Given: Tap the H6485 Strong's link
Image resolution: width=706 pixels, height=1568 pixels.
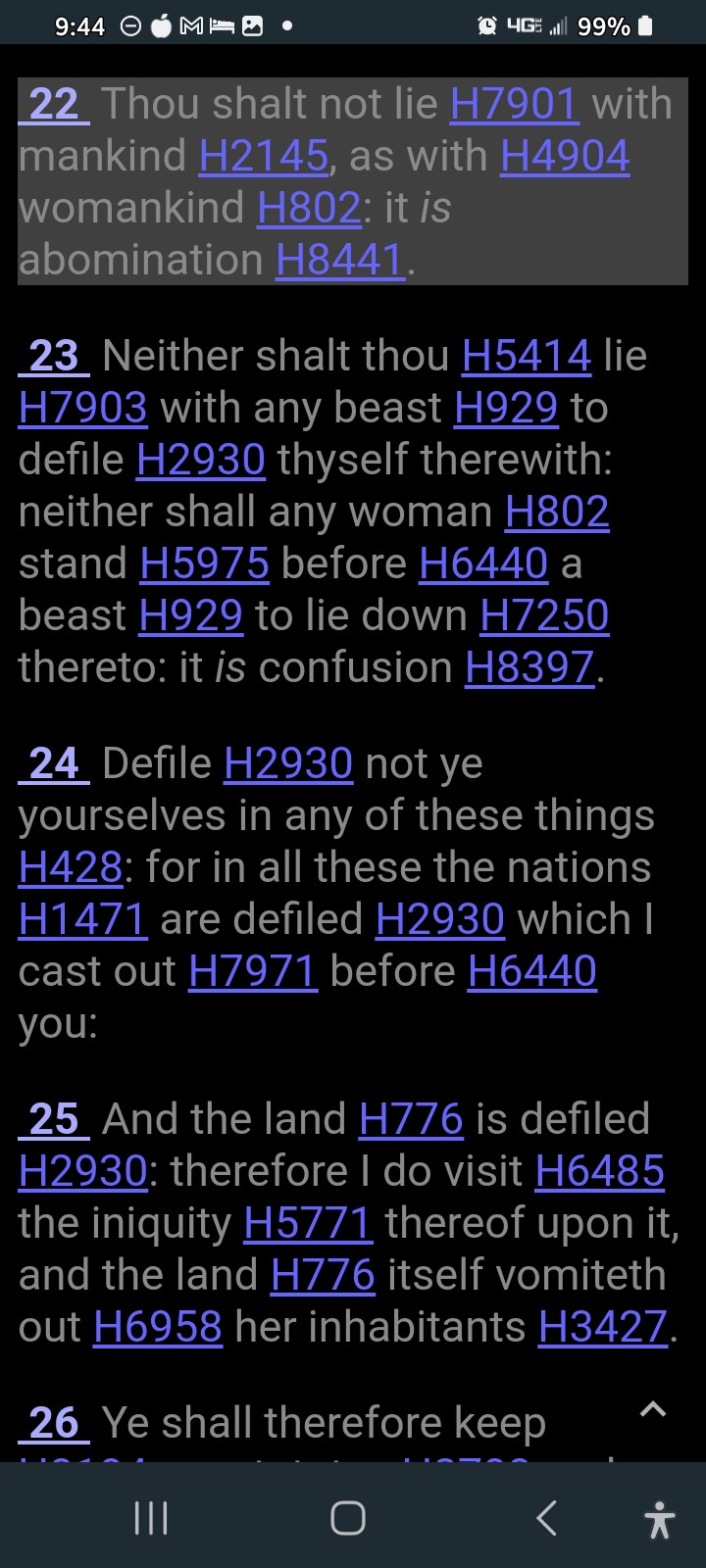Looking at the screenshot, I should click(x=599, y=1171).
